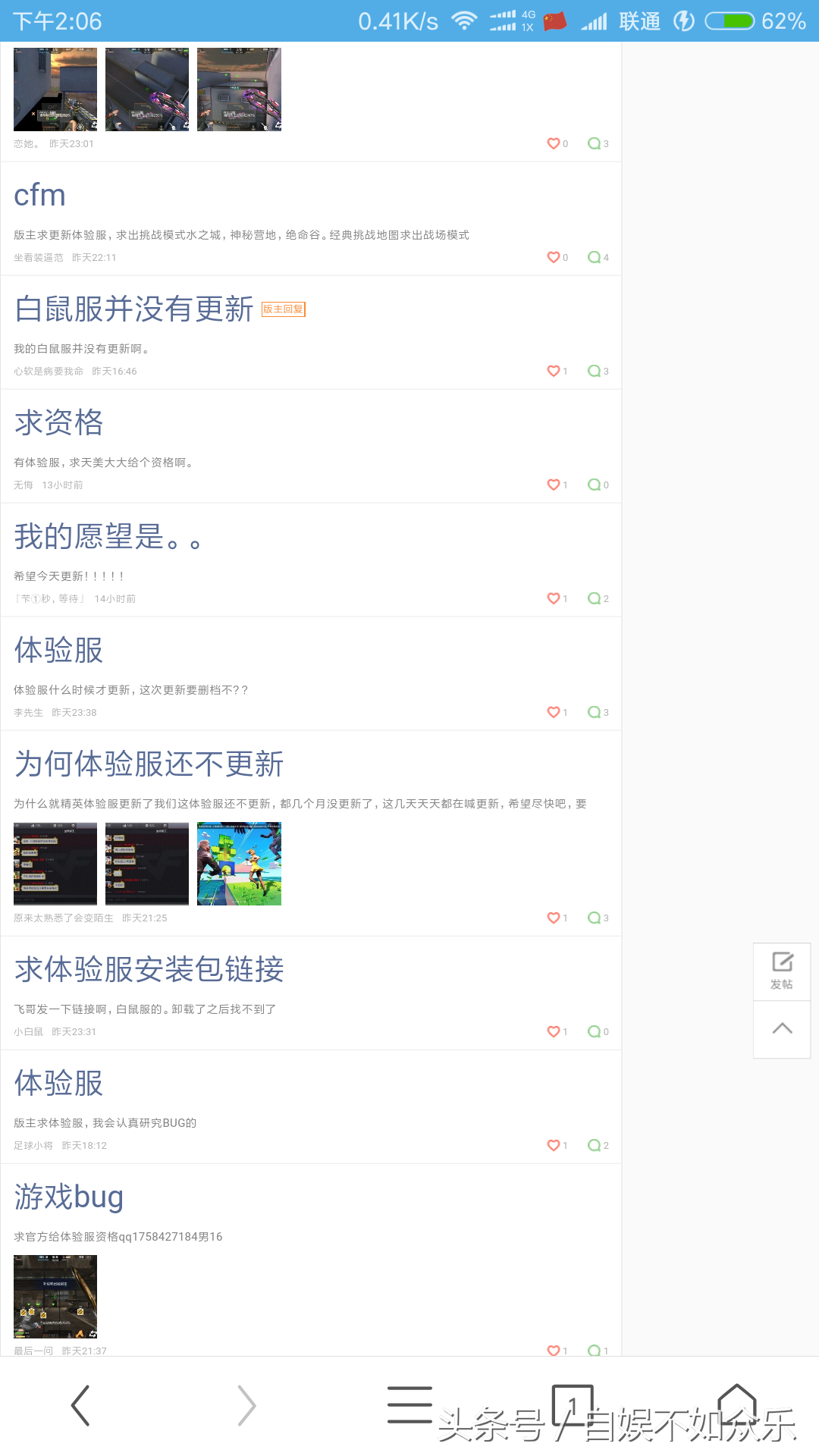Screen dimensions: 819x1456
Task: Open the cfm post
Action: (39, 196)
